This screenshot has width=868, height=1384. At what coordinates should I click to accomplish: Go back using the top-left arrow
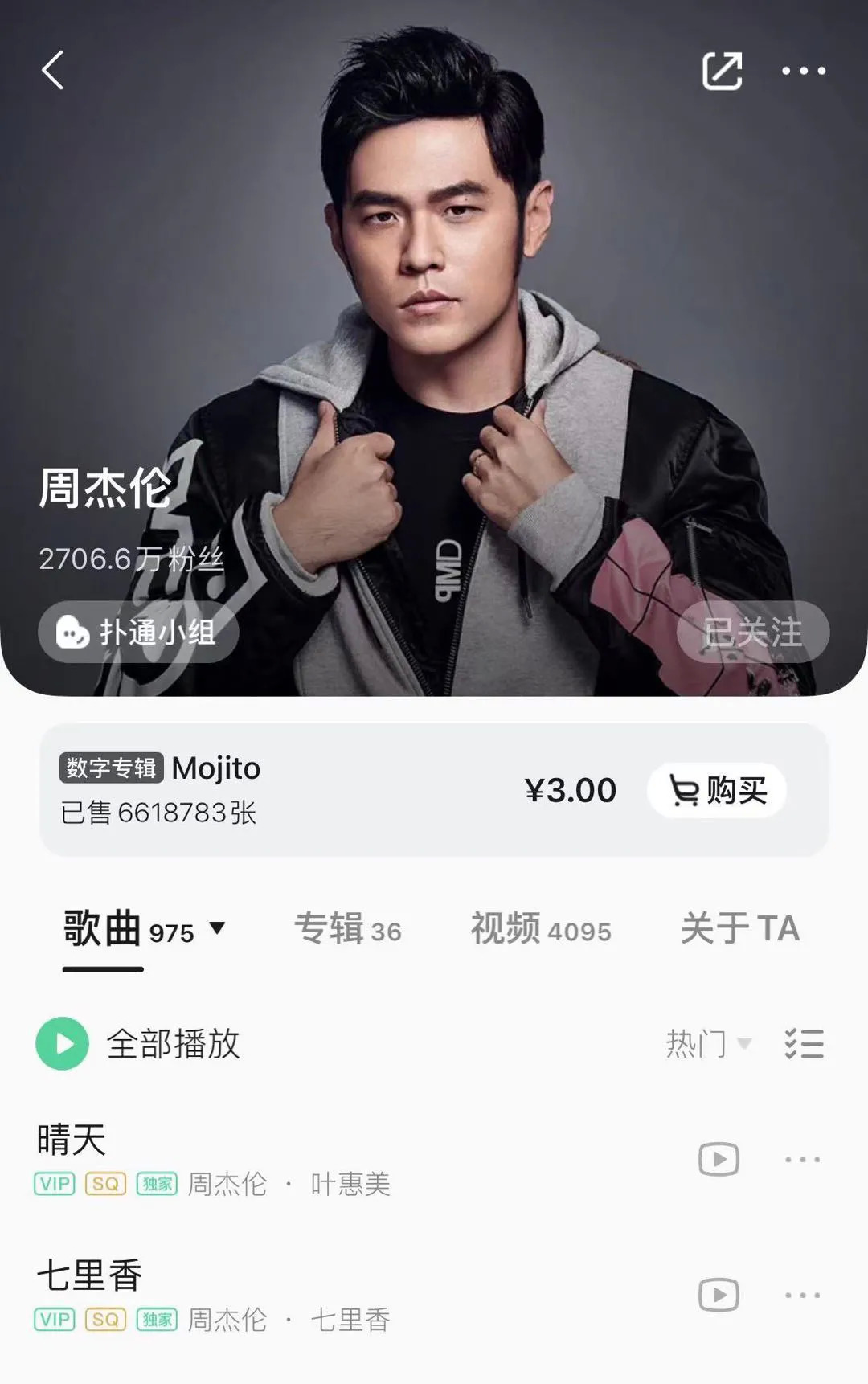coord(53,70)
